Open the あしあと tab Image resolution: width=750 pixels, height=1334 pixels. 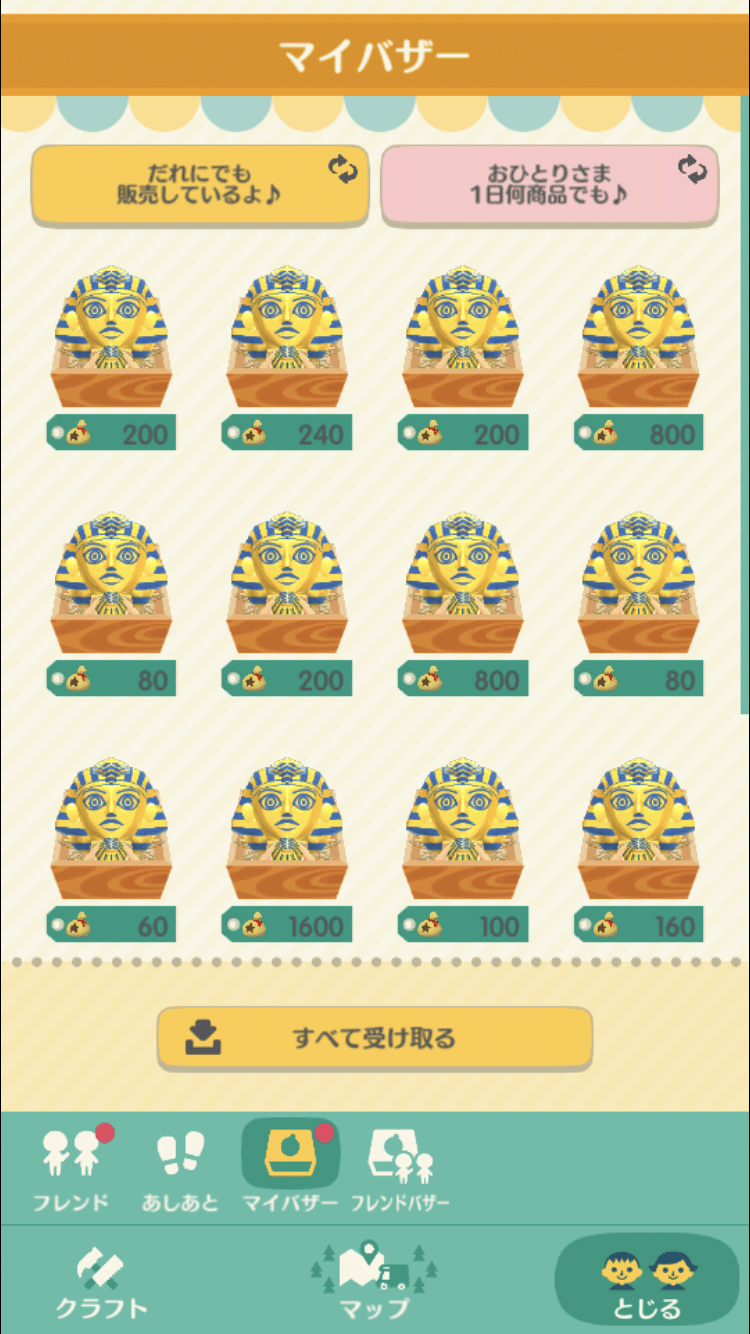tap(181, 1167)
